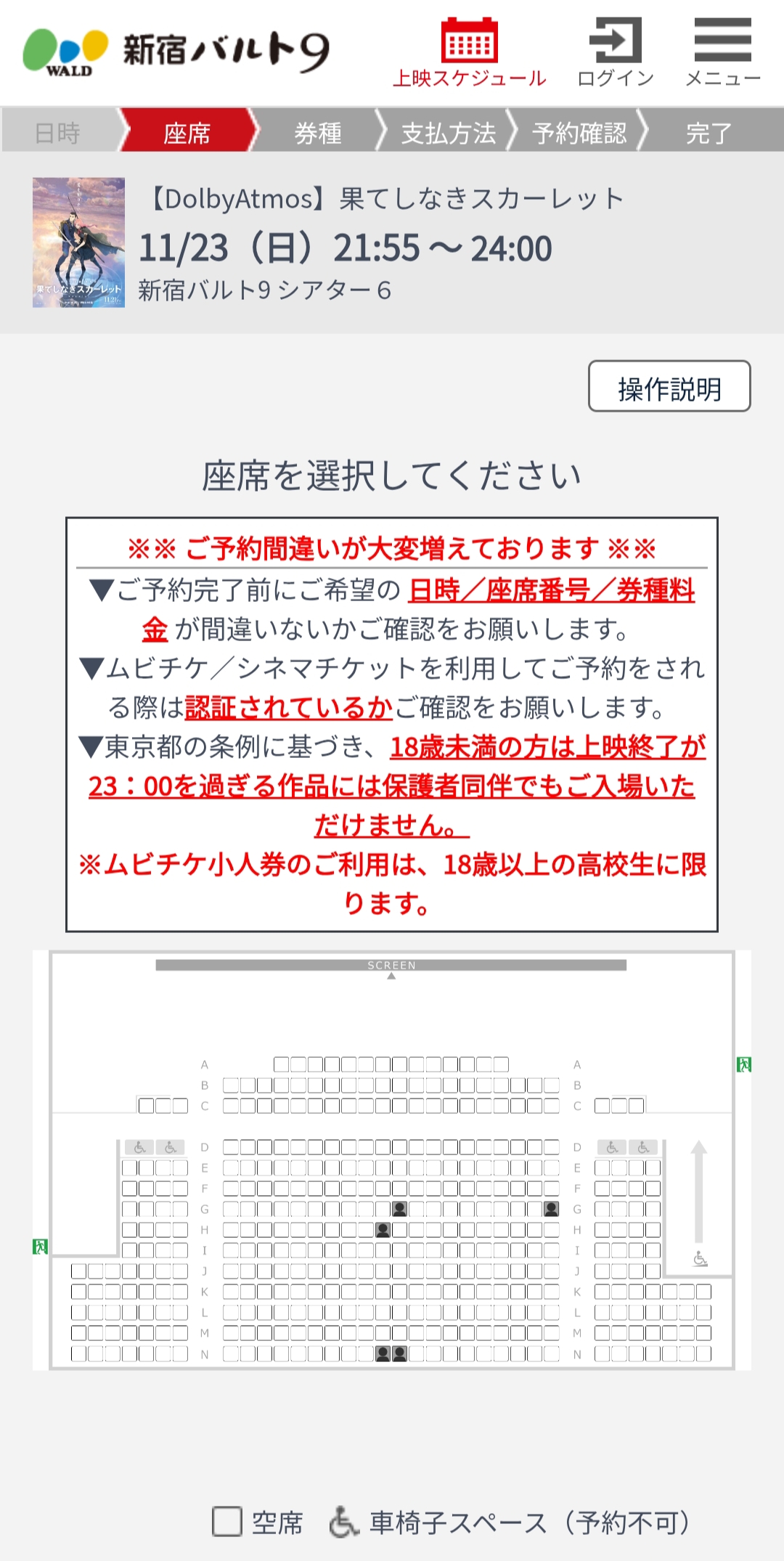Go back to the 日時 step
This screenshot has height=1561, width=784.
pyautogui.click(x=58, y=133)
